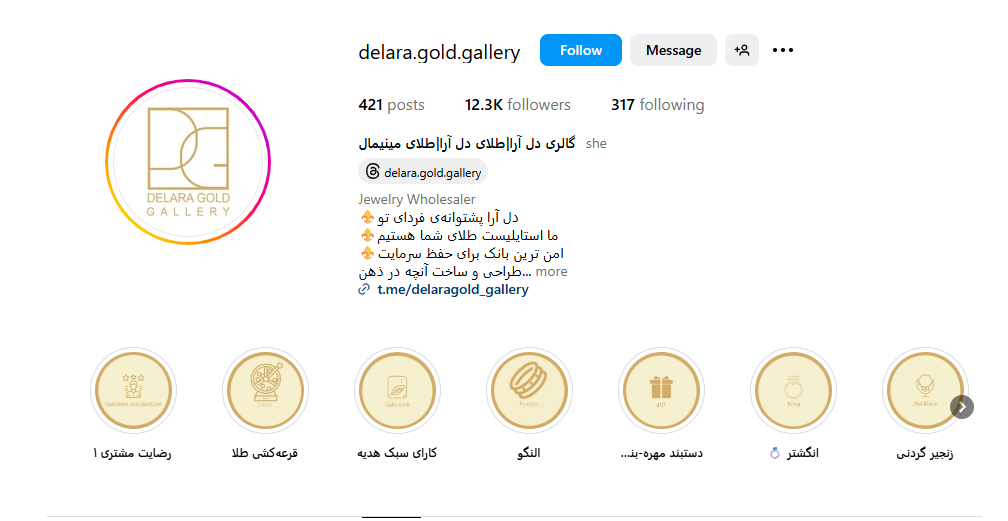Open the انگشتر ring highlight
Image resolution: width=1008 pixels, height=521 pixels.
tap(794, 390)
